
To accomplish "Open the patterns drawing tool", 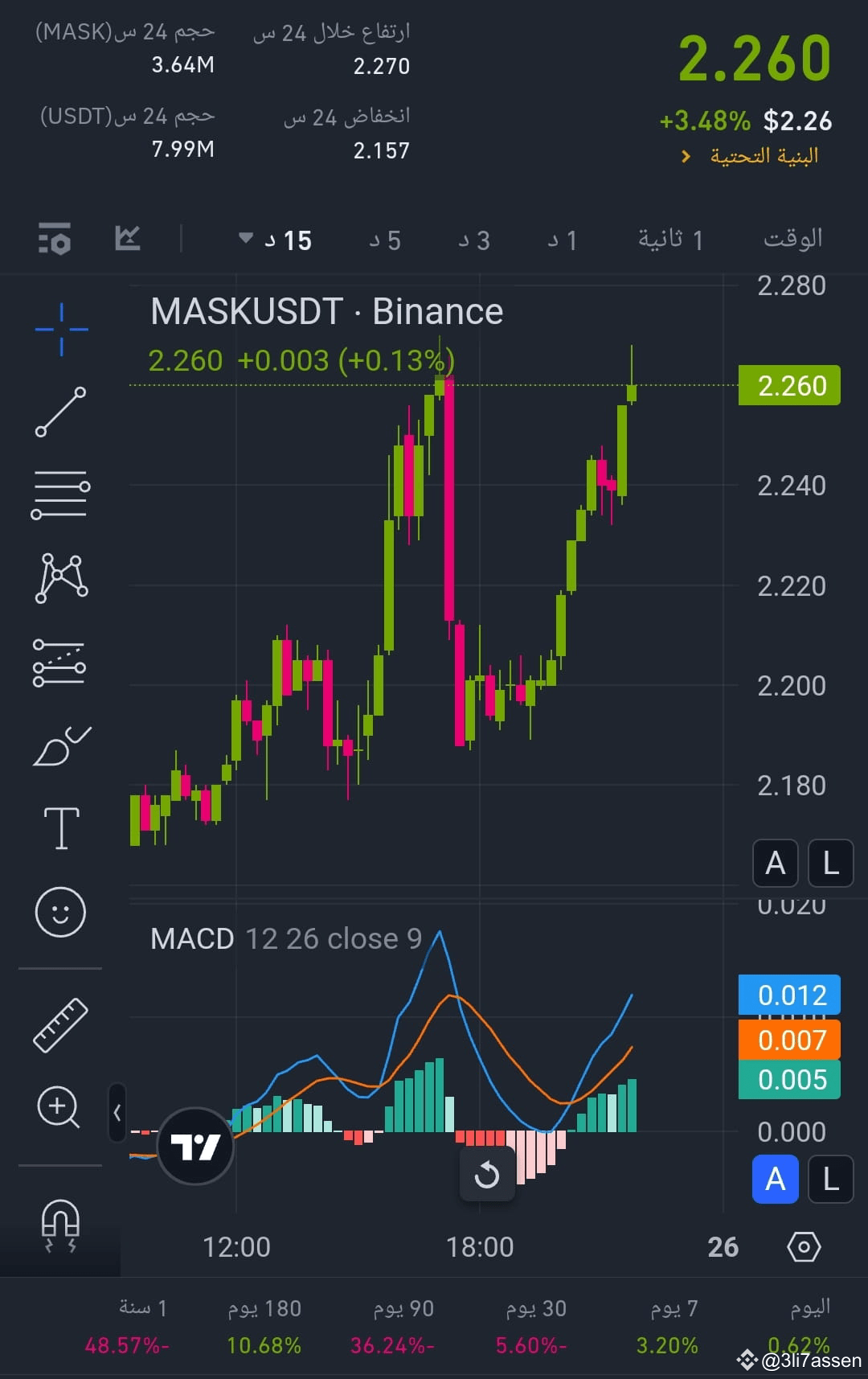I will 60,577.
